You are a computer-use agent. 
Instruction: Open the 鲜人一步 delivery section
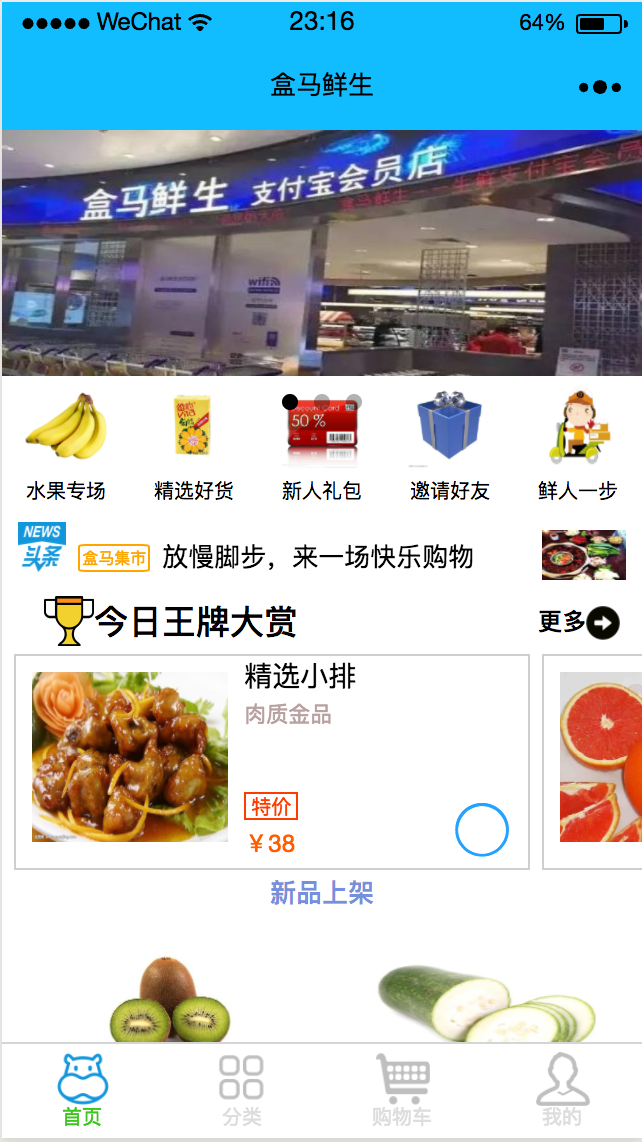(x=578, y=445)
